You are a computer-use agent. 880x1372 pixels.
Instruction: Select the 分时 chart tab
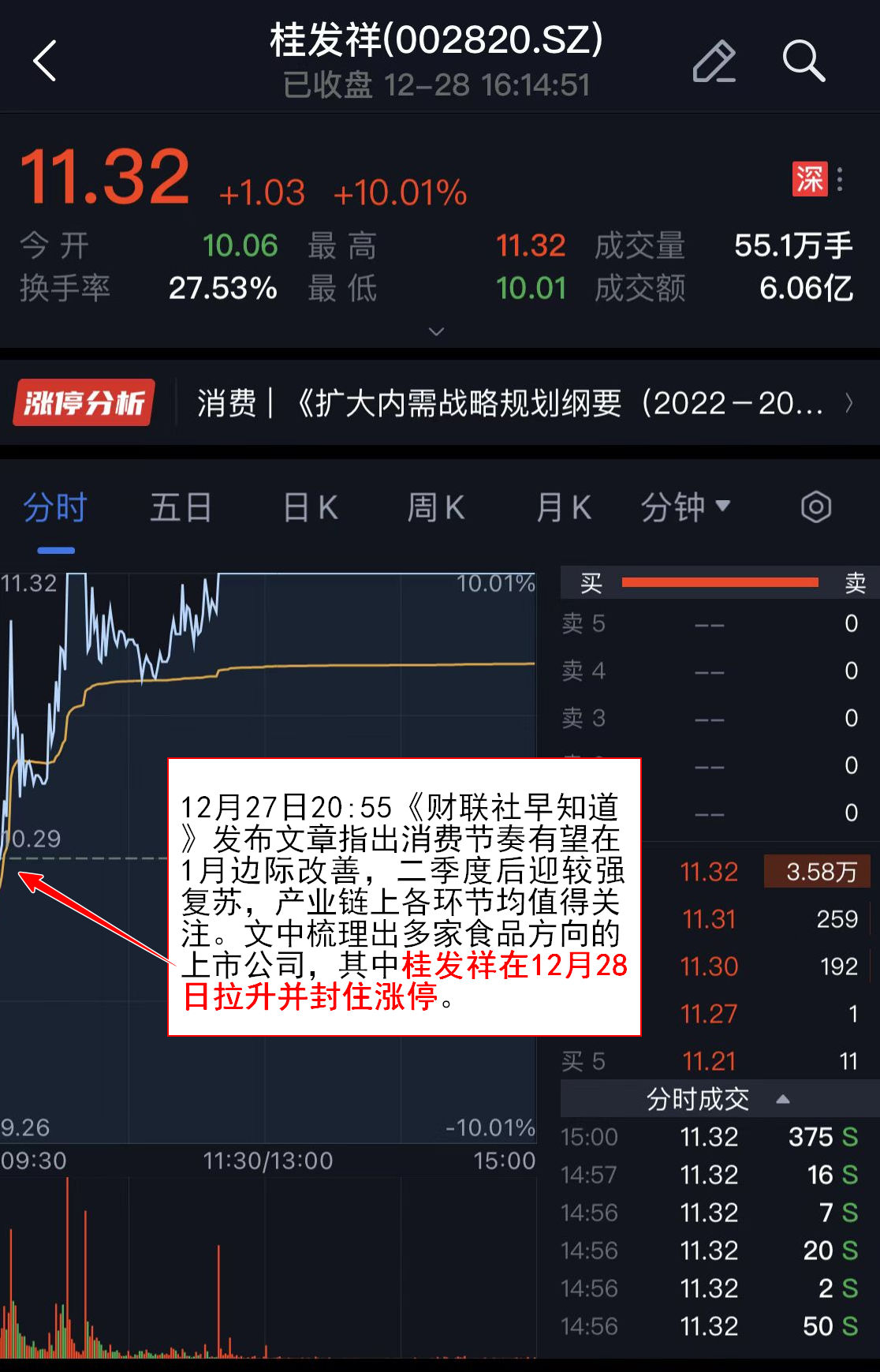(x=55, y=507)
